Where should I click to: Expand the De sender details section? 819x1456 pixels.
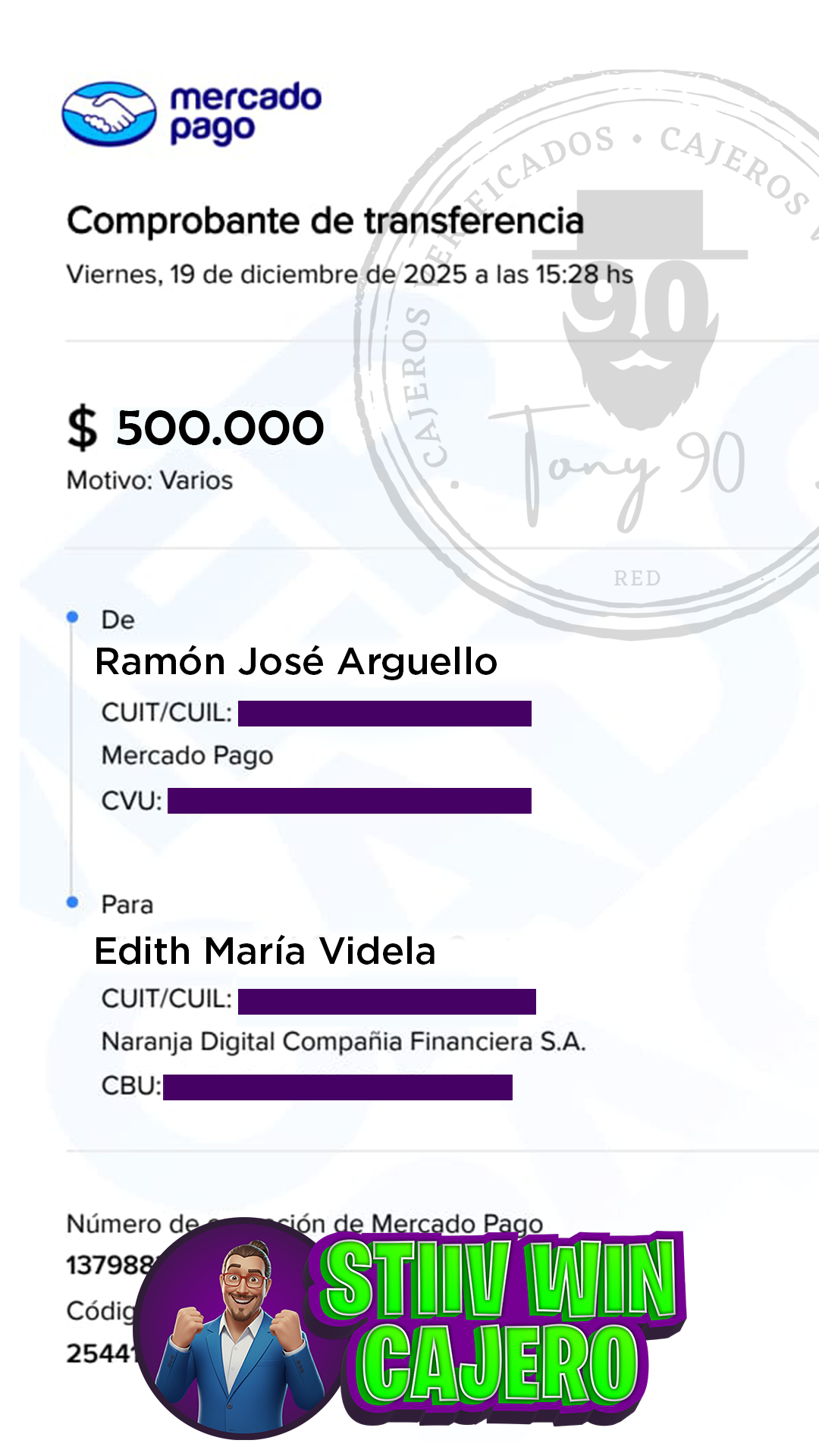tap(118, 619)
